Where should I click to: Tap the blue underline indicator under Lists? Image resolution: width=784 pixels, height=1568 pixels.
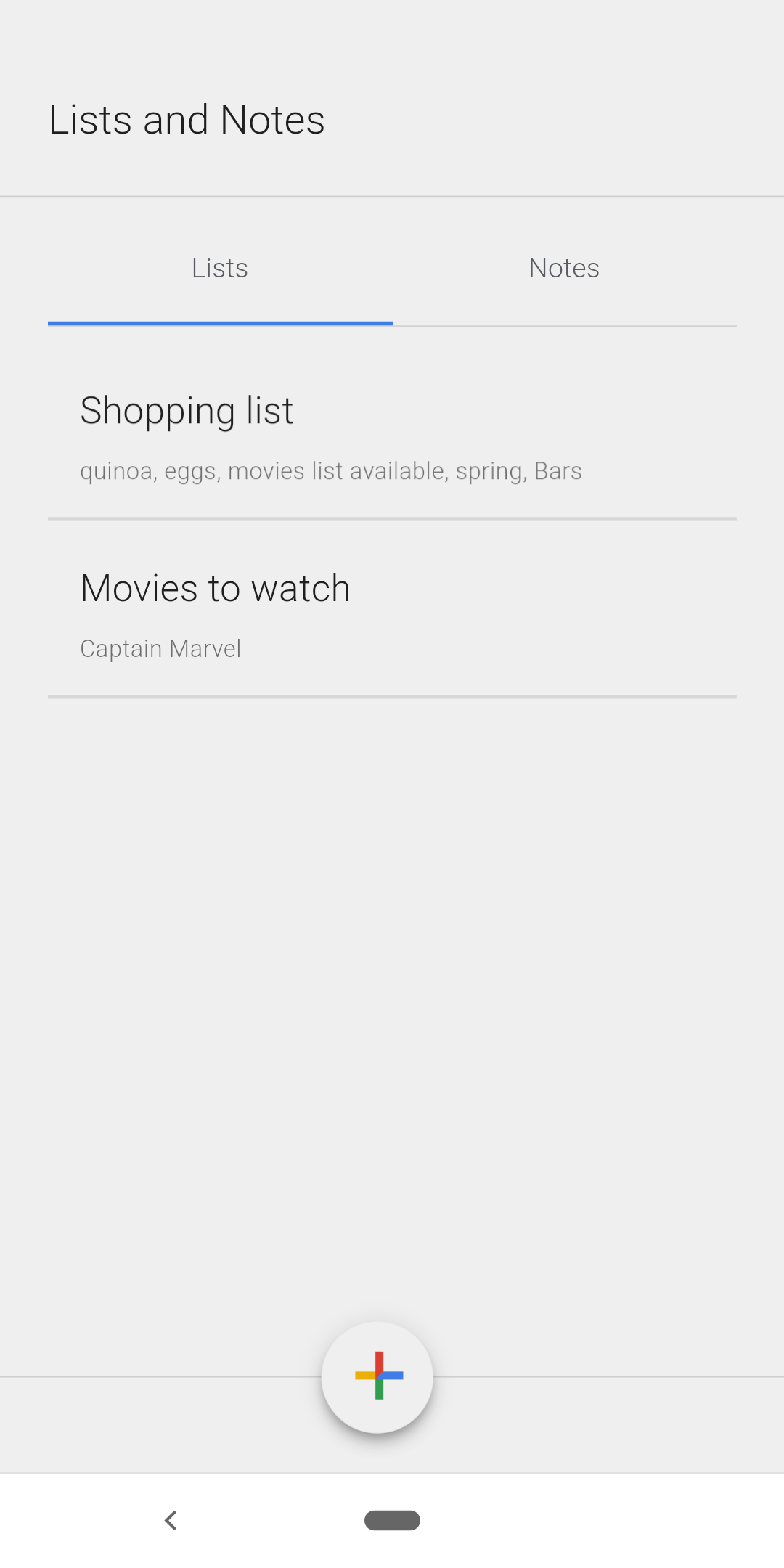[220, 324]
